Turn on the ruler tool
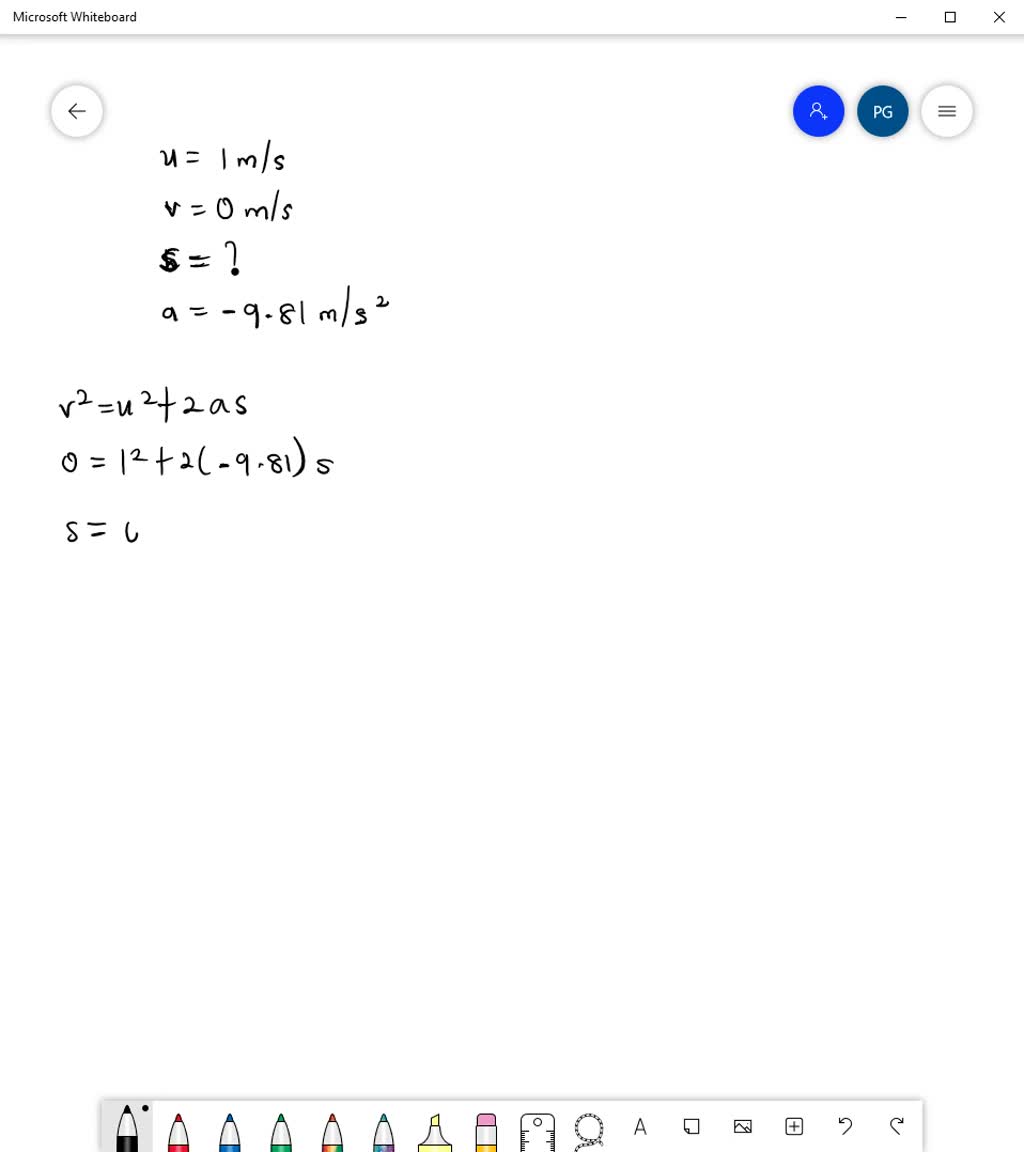Screen dimensions: 1024x1152 tap(537, 1131)
